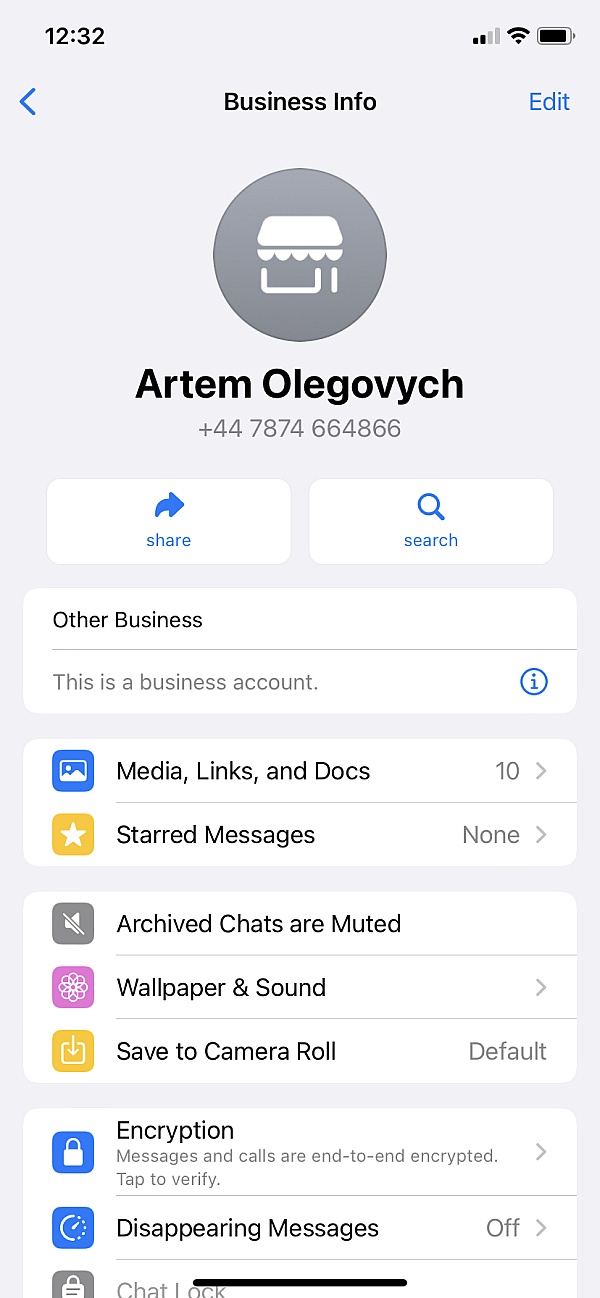Tap the Archived Chats are Muted row
The height and width of the screenshot is (1298, 600).
pyautogui.click(x=300, y=923)
